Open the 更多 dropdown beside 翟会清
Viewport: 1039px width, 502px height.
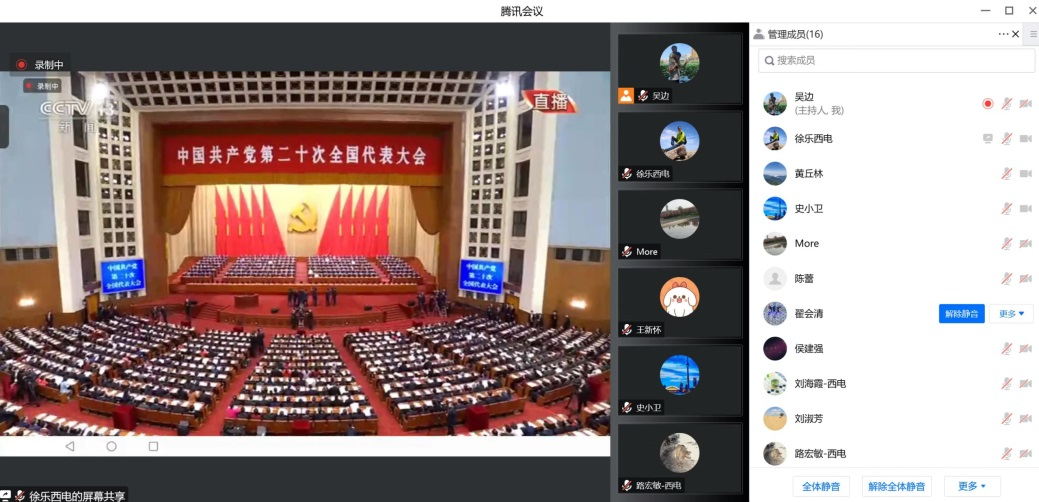point(1011,314)
